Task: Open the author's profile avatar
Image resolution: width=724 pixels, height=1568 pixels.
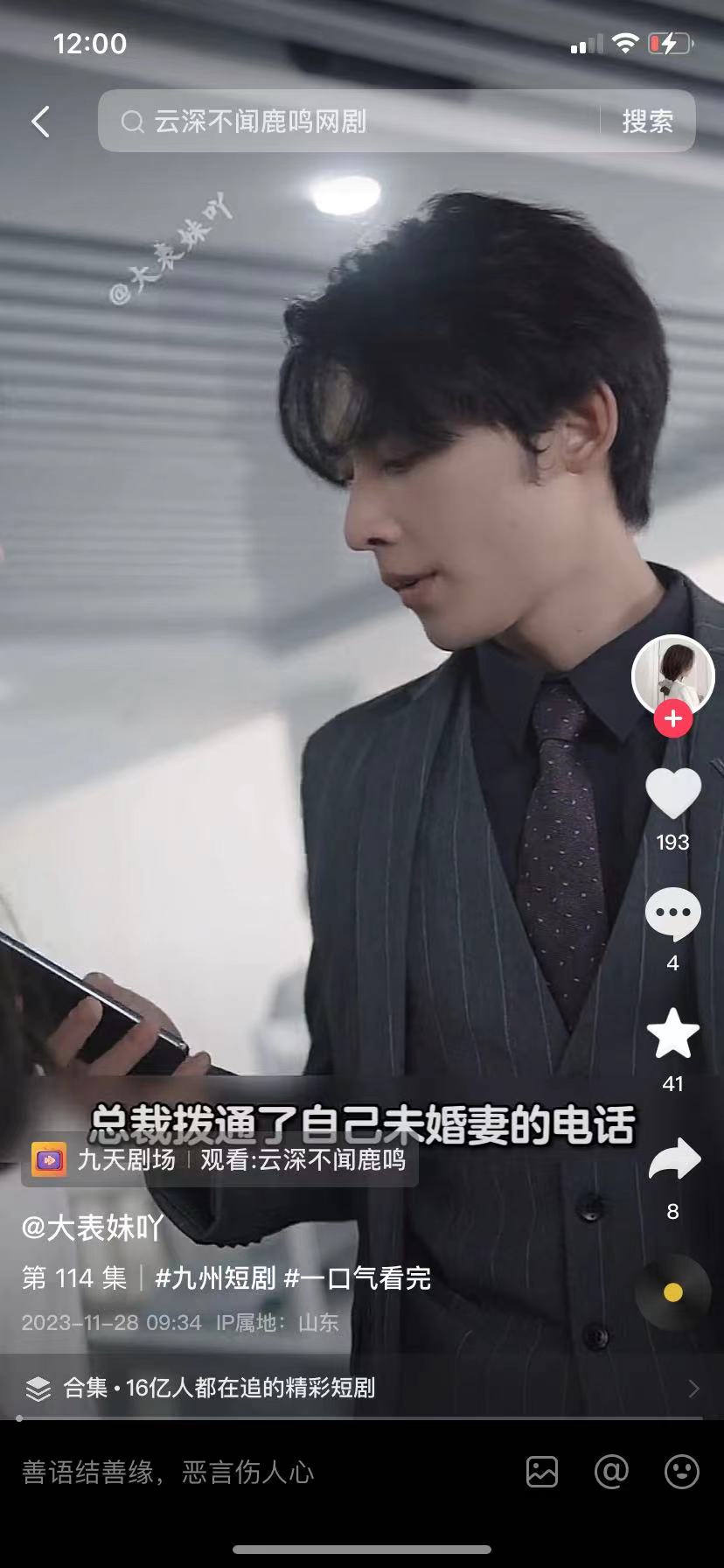Action: (x=672, y=675)
